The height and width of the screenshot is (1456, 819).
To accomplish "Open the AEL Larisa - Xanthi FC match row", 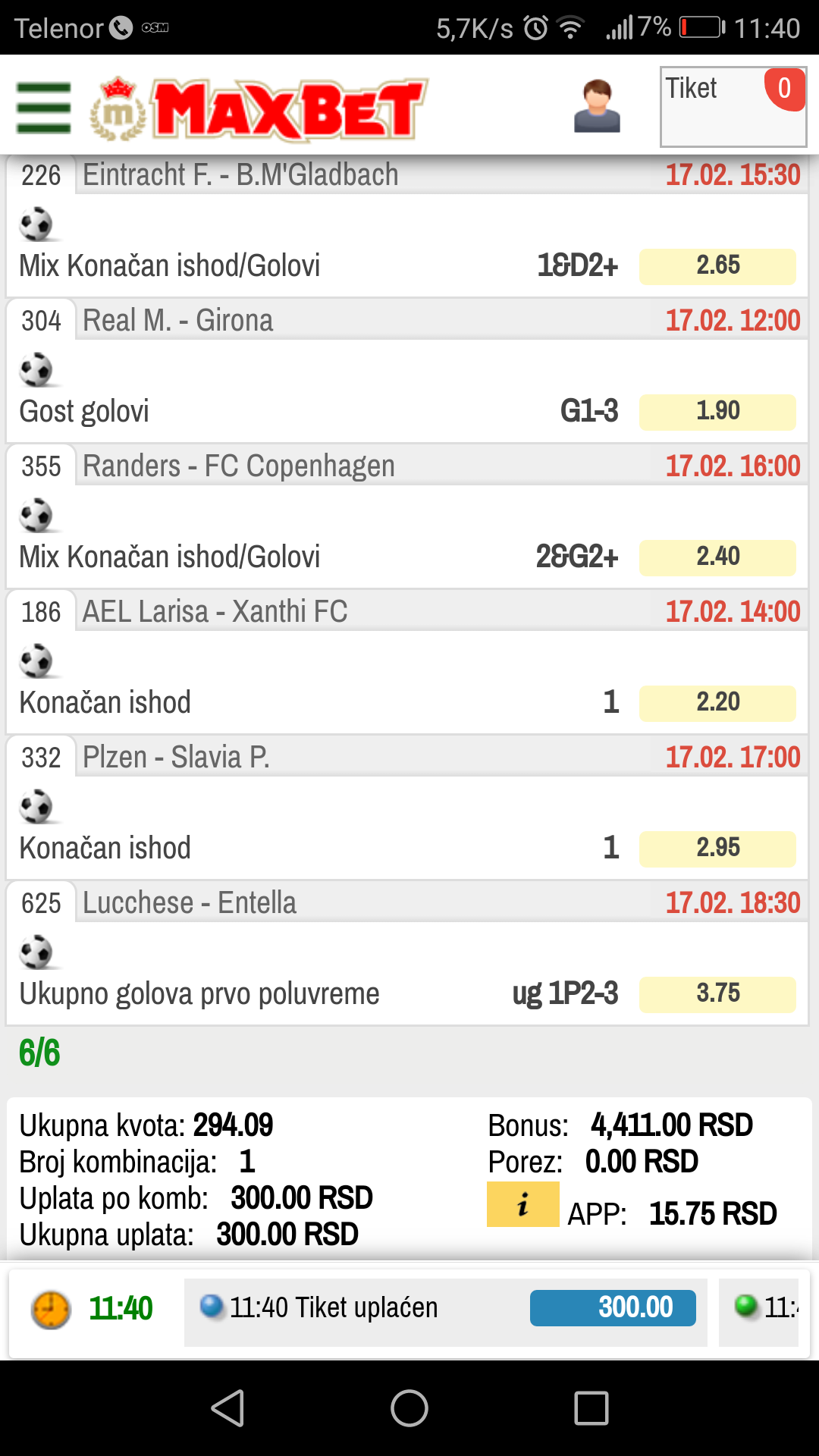I will tap(407, 663).
